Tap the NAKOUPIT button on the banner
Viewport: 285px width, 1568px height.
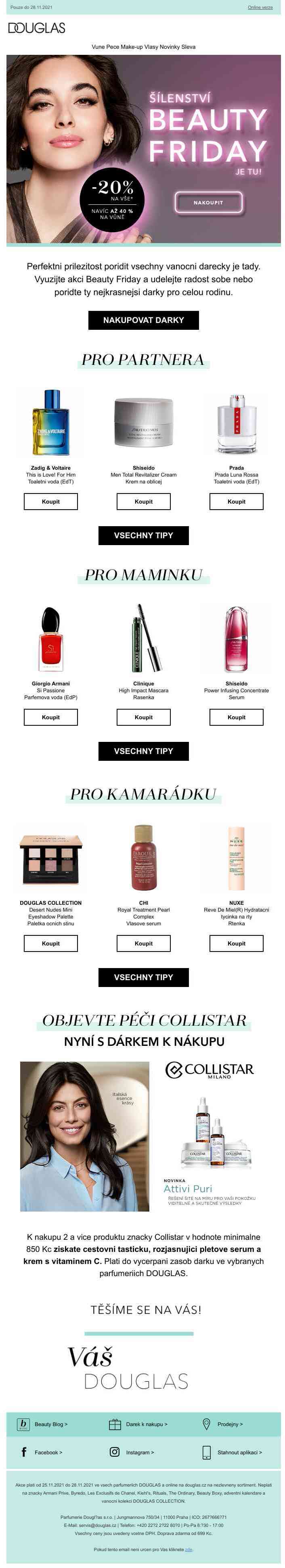coord(208,203)
